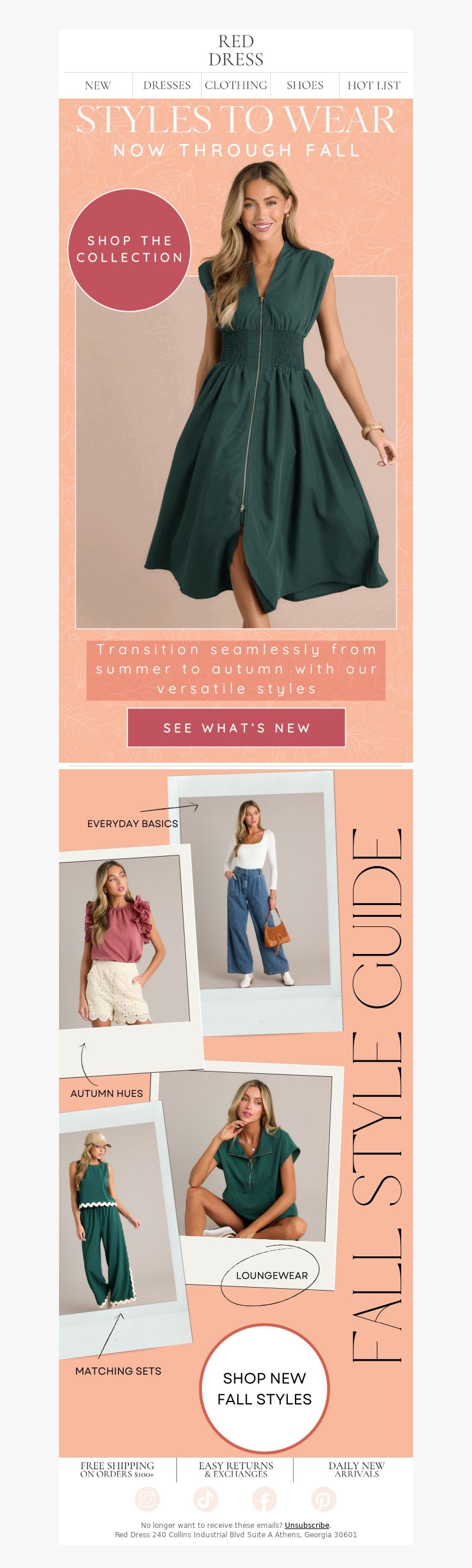This screenshot has height=1568, width=472.
Task: Tap the See What's New button
Action: coord(236,727)
